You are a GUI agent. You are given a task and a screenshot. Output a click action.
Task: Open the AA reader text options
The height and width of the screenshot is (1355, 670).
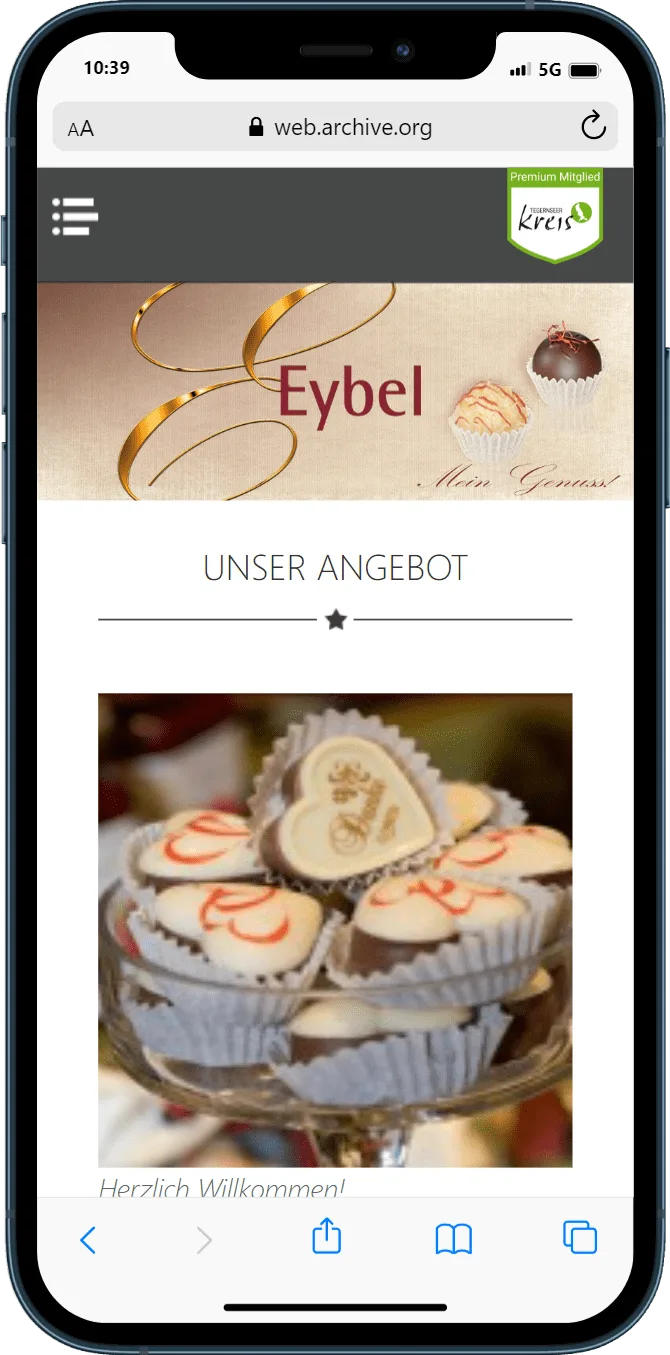81,128
